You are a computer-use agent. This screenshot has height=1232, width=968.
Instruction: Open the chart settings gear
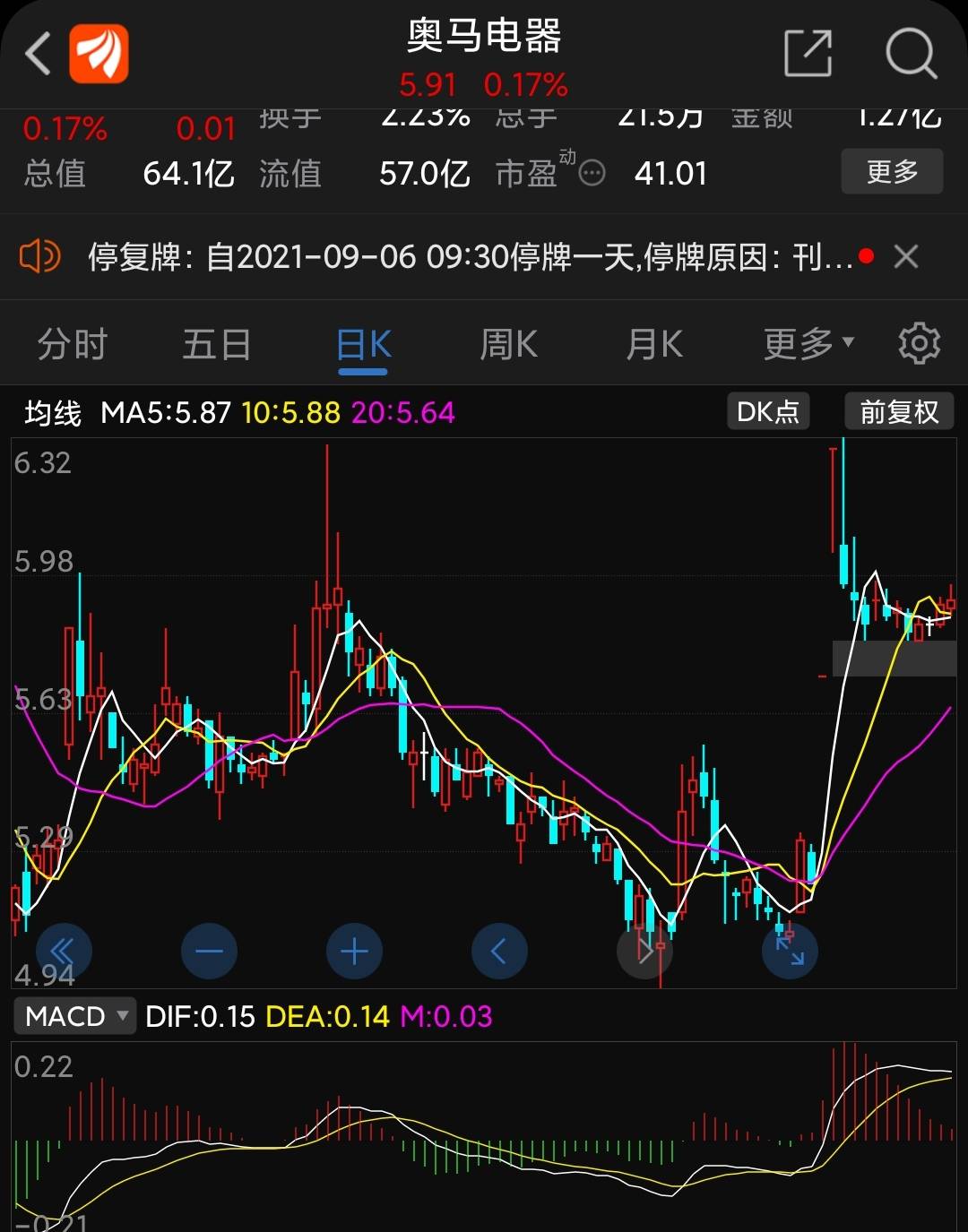point(919,343)
